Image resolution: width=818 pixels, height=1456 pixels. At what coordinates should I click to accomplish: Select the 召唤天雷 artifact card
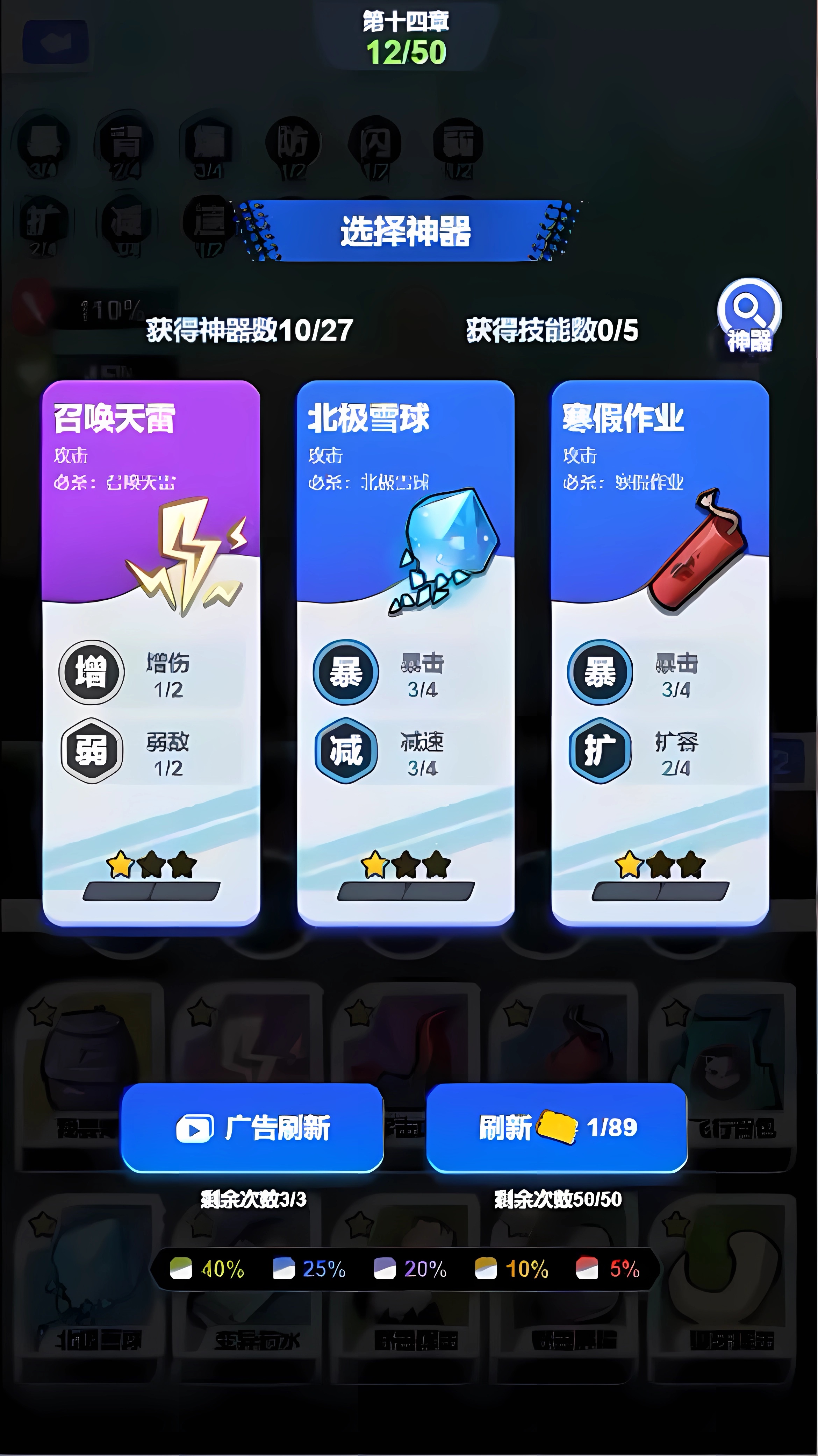tap(151, 653)
